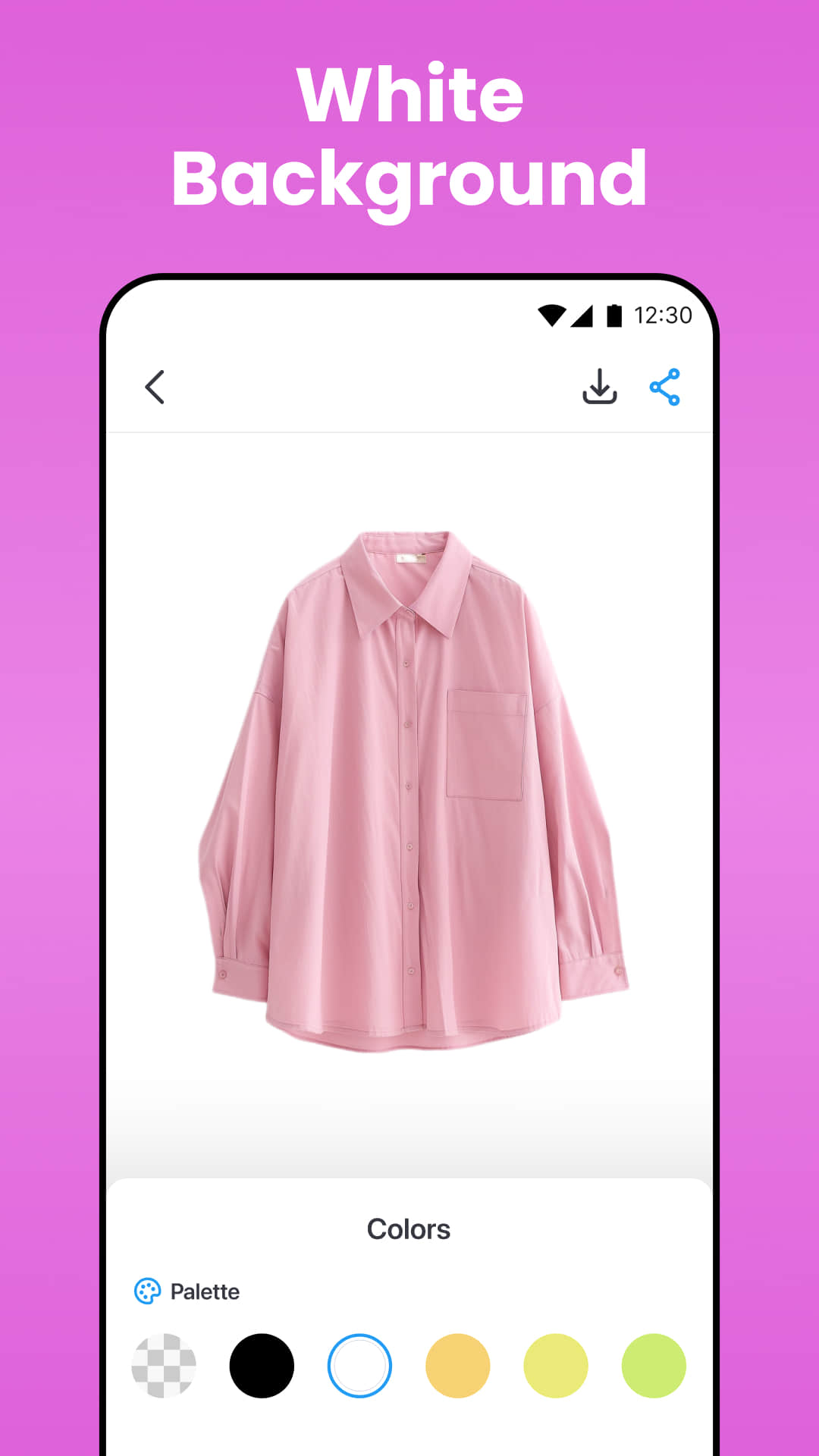Switch to the Colors panel

click(409, 1228)
